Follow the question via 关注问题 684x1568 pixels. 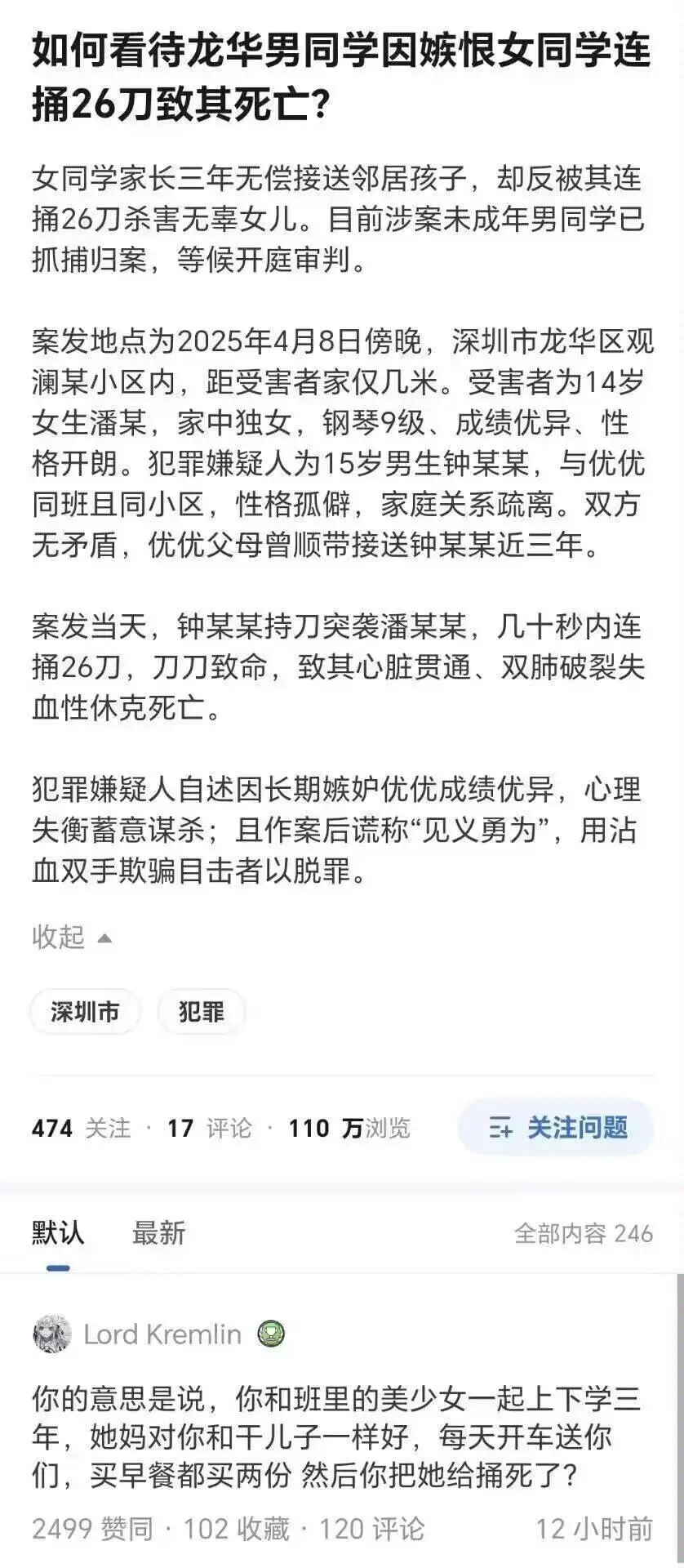click(557, 1128)
